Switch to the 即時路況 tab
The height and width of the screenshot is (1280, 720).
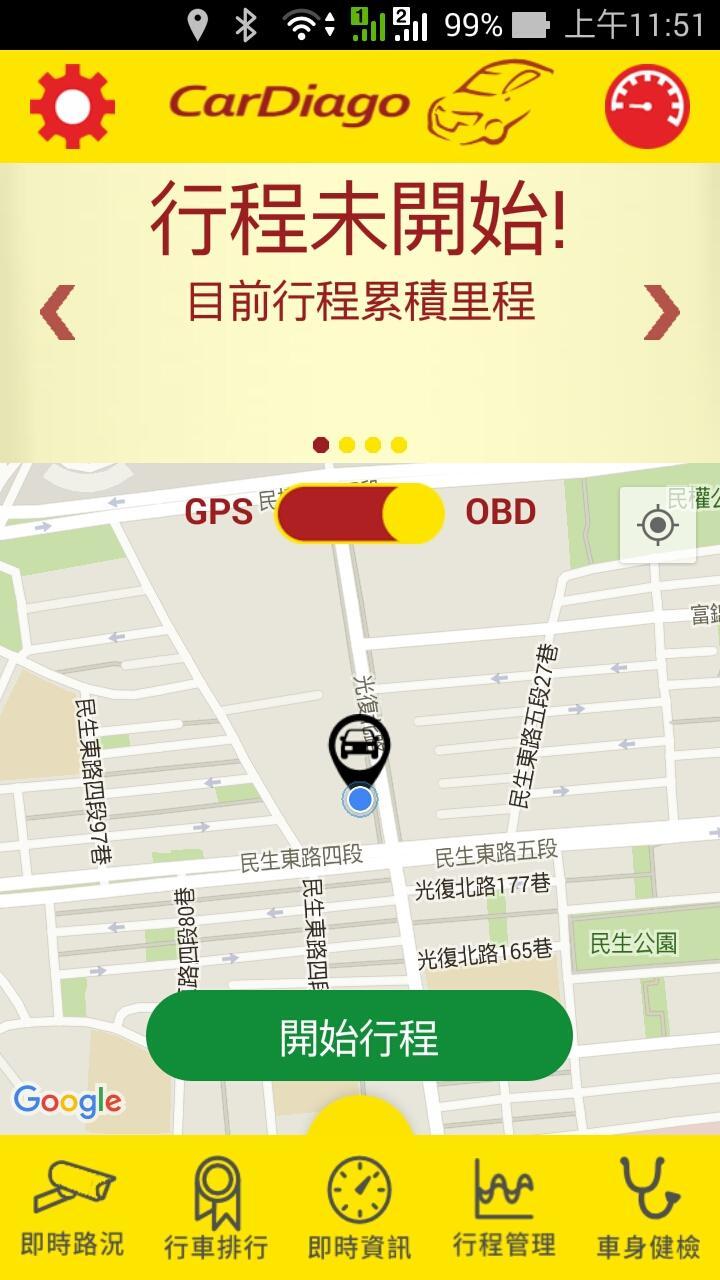coord(72,1209)
